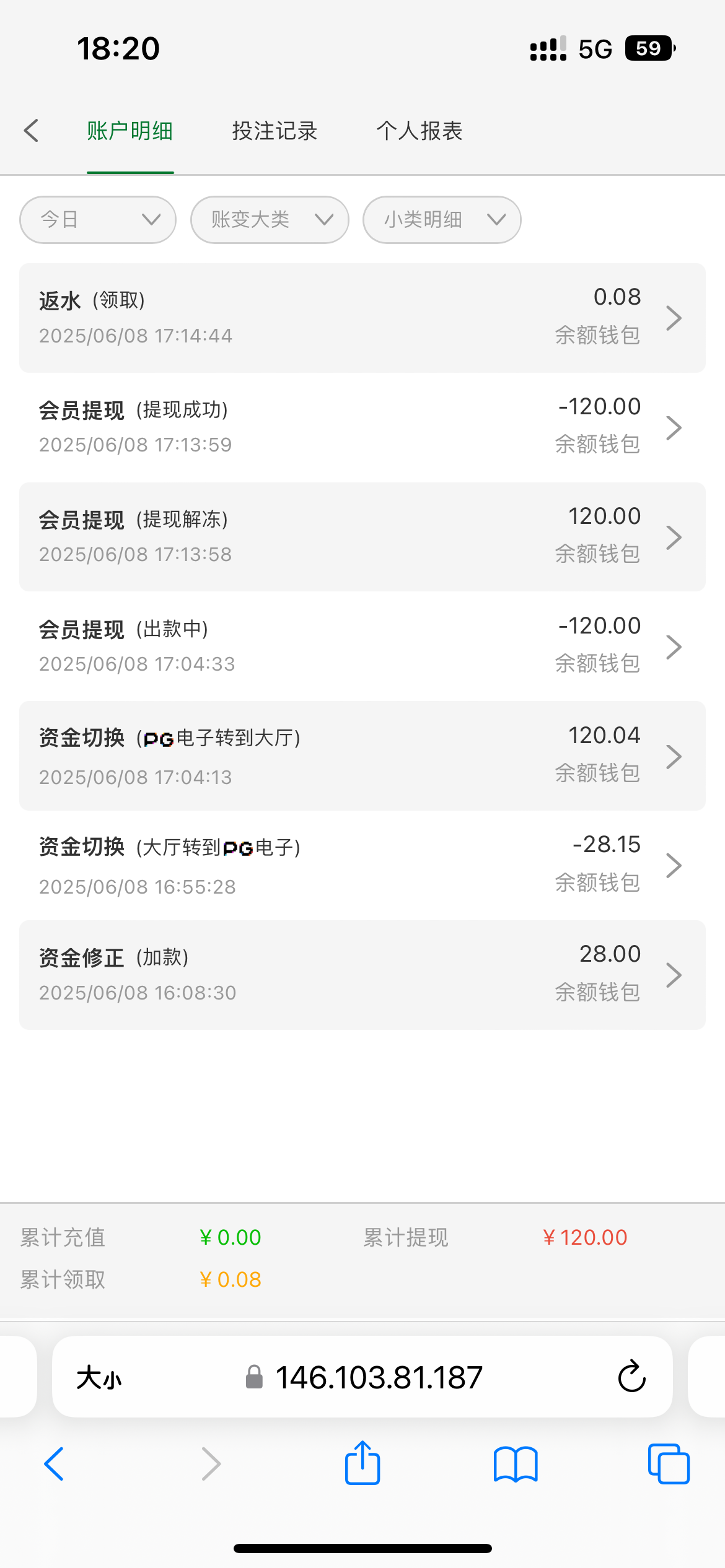Open the 账变大类 filter dropdown

coord(270,220)
